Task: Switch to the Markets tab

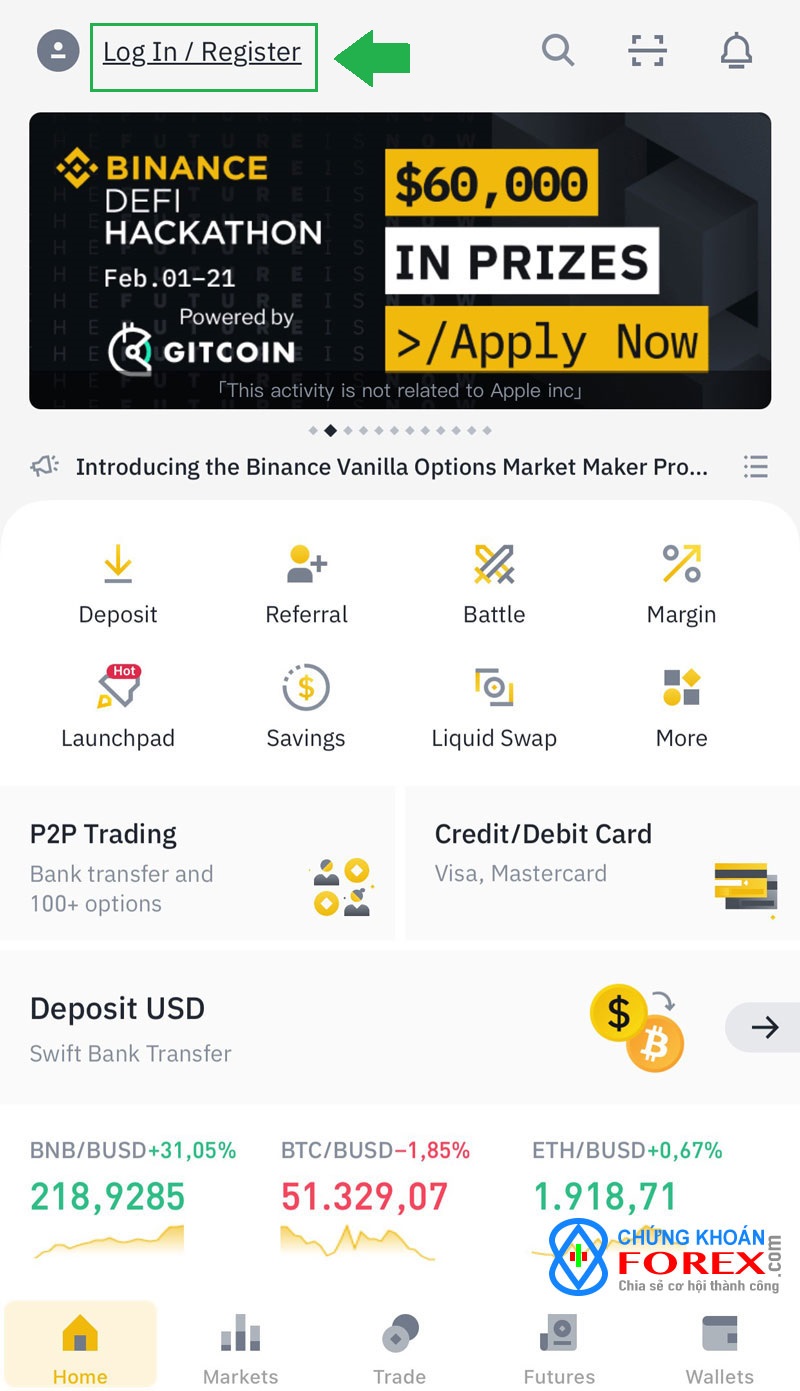Action: click(x=240, y=1348)
